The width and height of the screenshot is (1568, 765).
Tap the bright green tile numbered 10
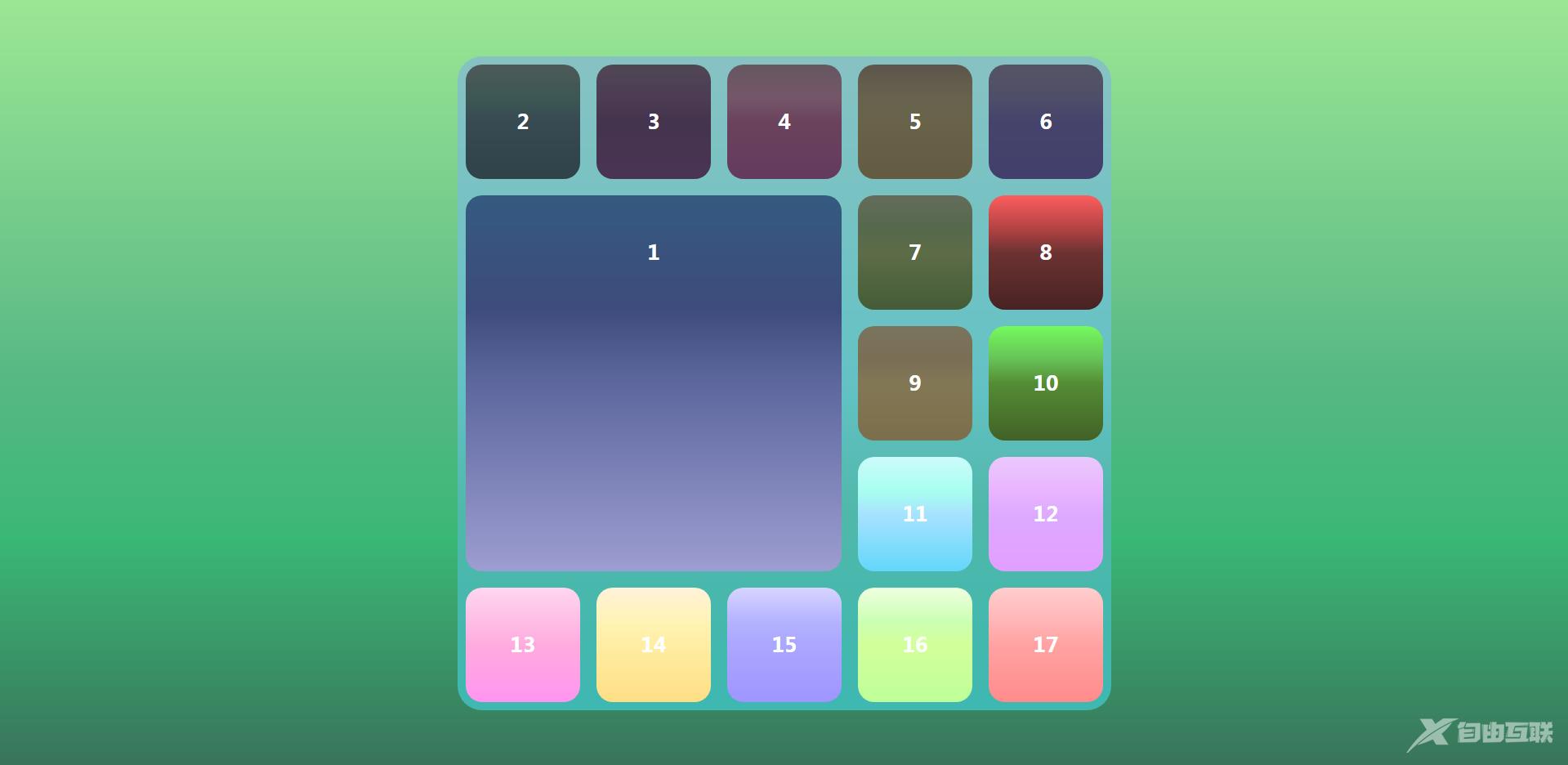[x=1045, y=383]
